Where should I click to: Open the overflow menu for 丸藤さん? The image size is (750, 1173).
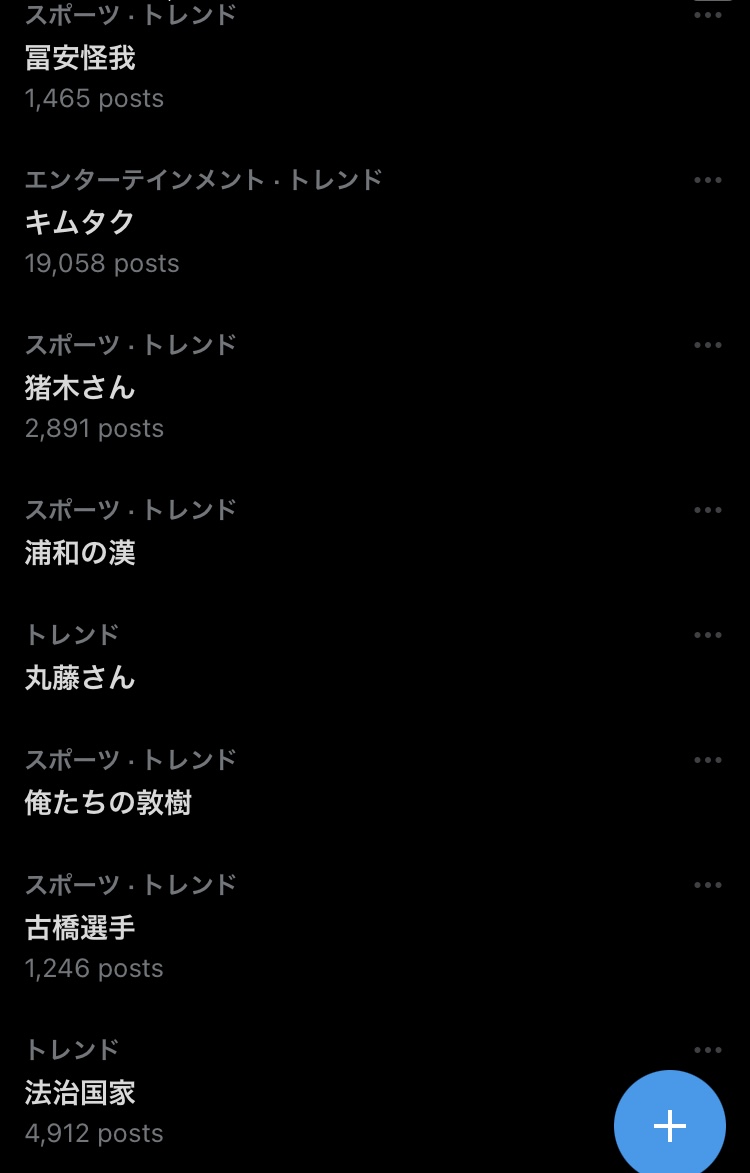pyautogui.click(x=707, y=635)
